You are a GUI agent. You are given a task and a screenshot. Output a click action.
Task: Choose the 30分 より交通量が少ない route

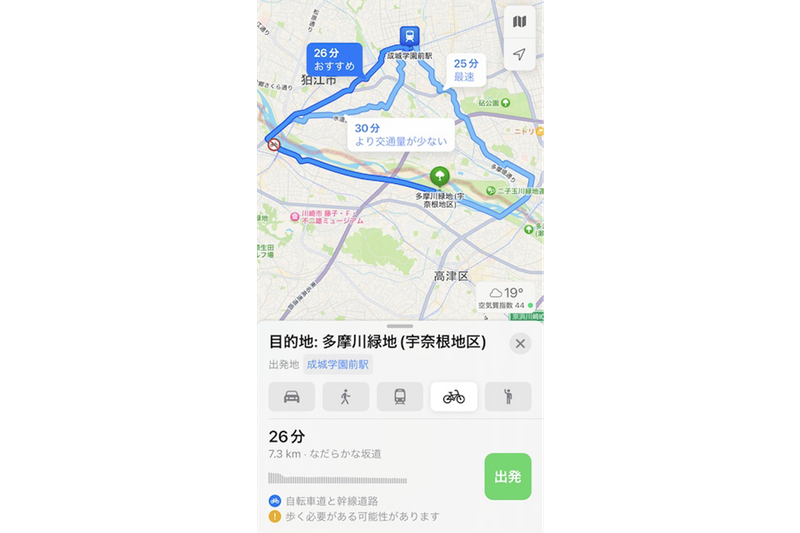400,135
